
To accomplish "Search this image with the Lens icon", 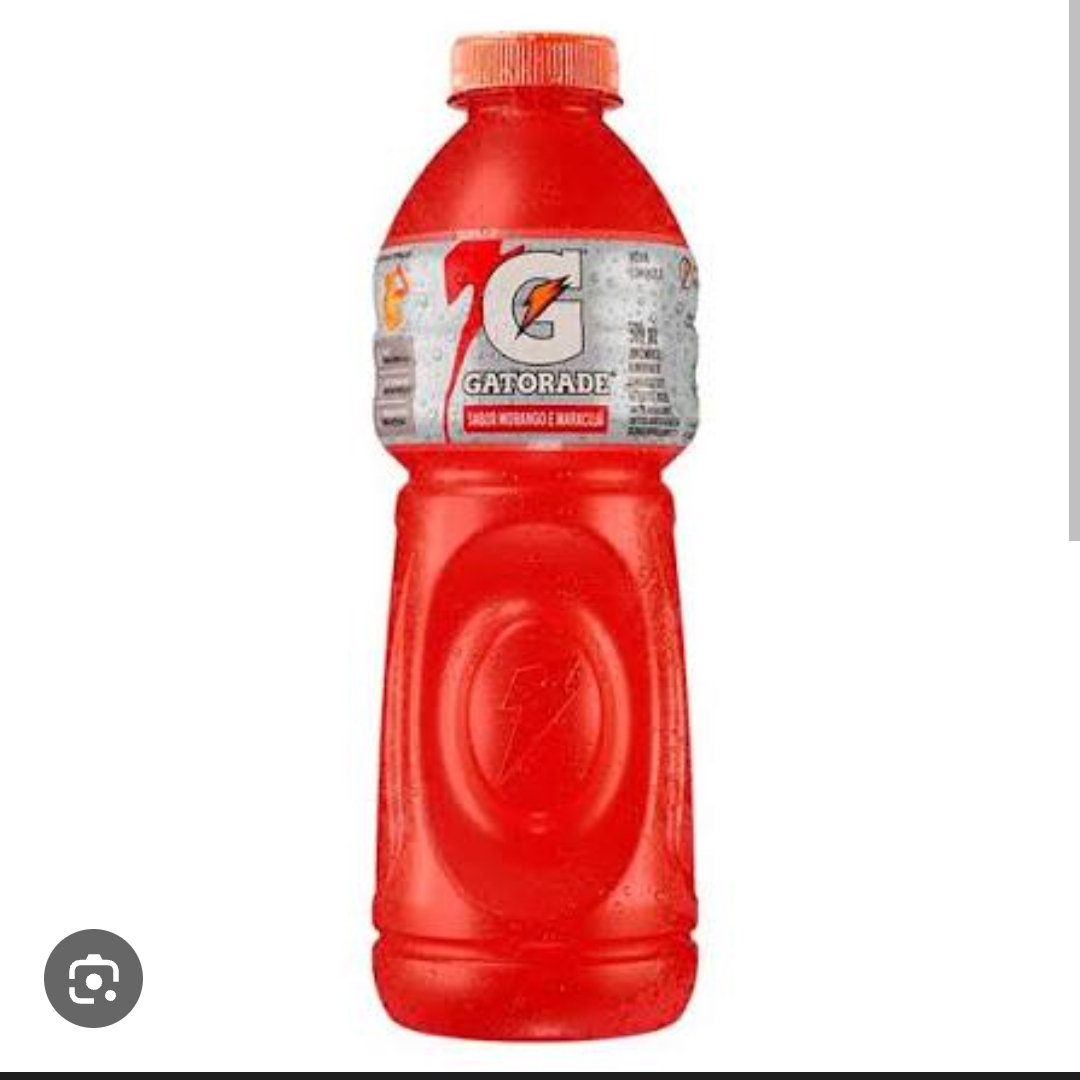I will point(93,978).
